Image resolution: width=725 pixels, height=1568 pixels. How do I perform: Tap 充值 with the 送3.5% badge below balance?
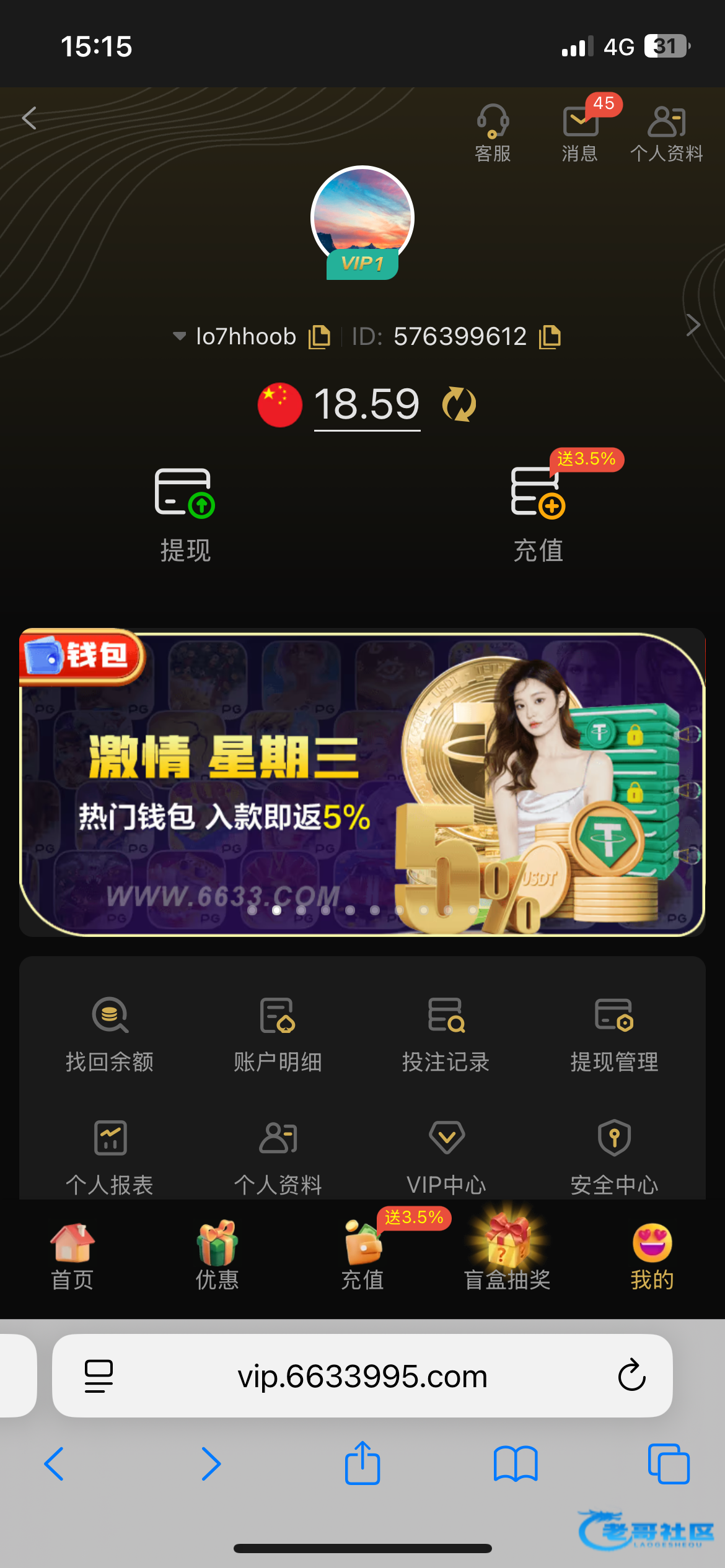[x=538, y=514]
